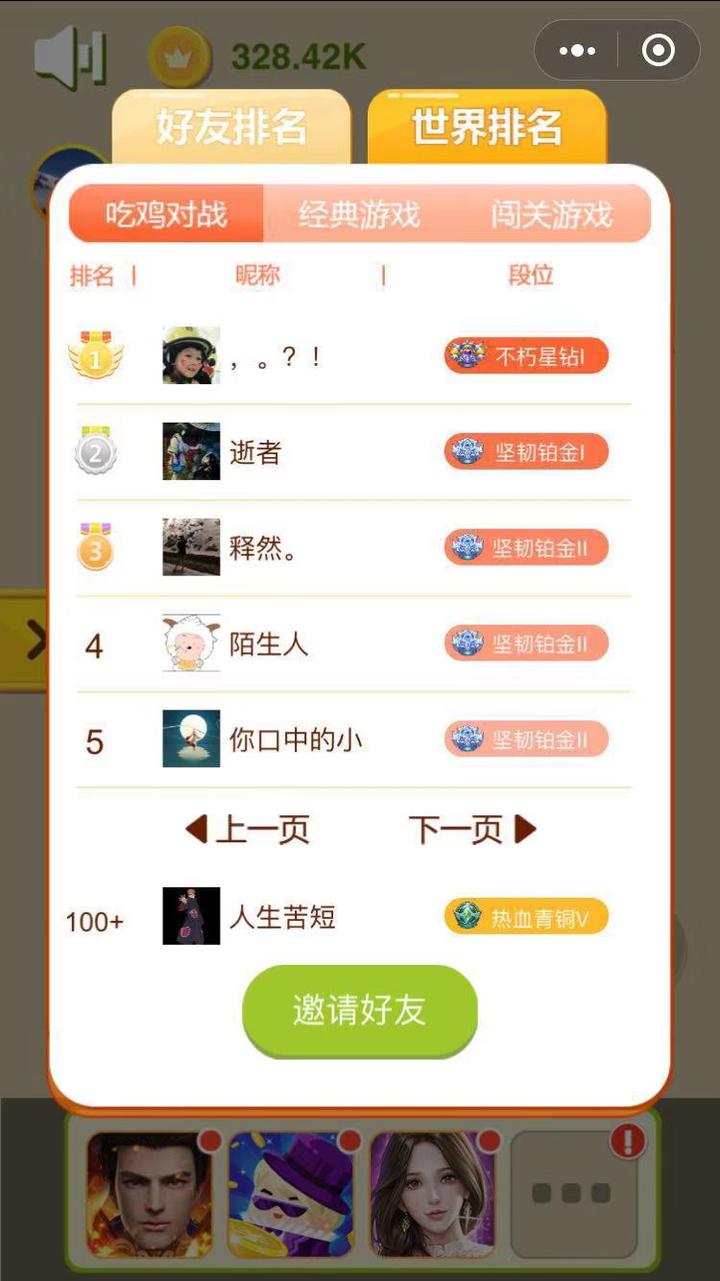
Task: Go to next page with 下一页
Action: pyautogui.click(x=472, y=829)
